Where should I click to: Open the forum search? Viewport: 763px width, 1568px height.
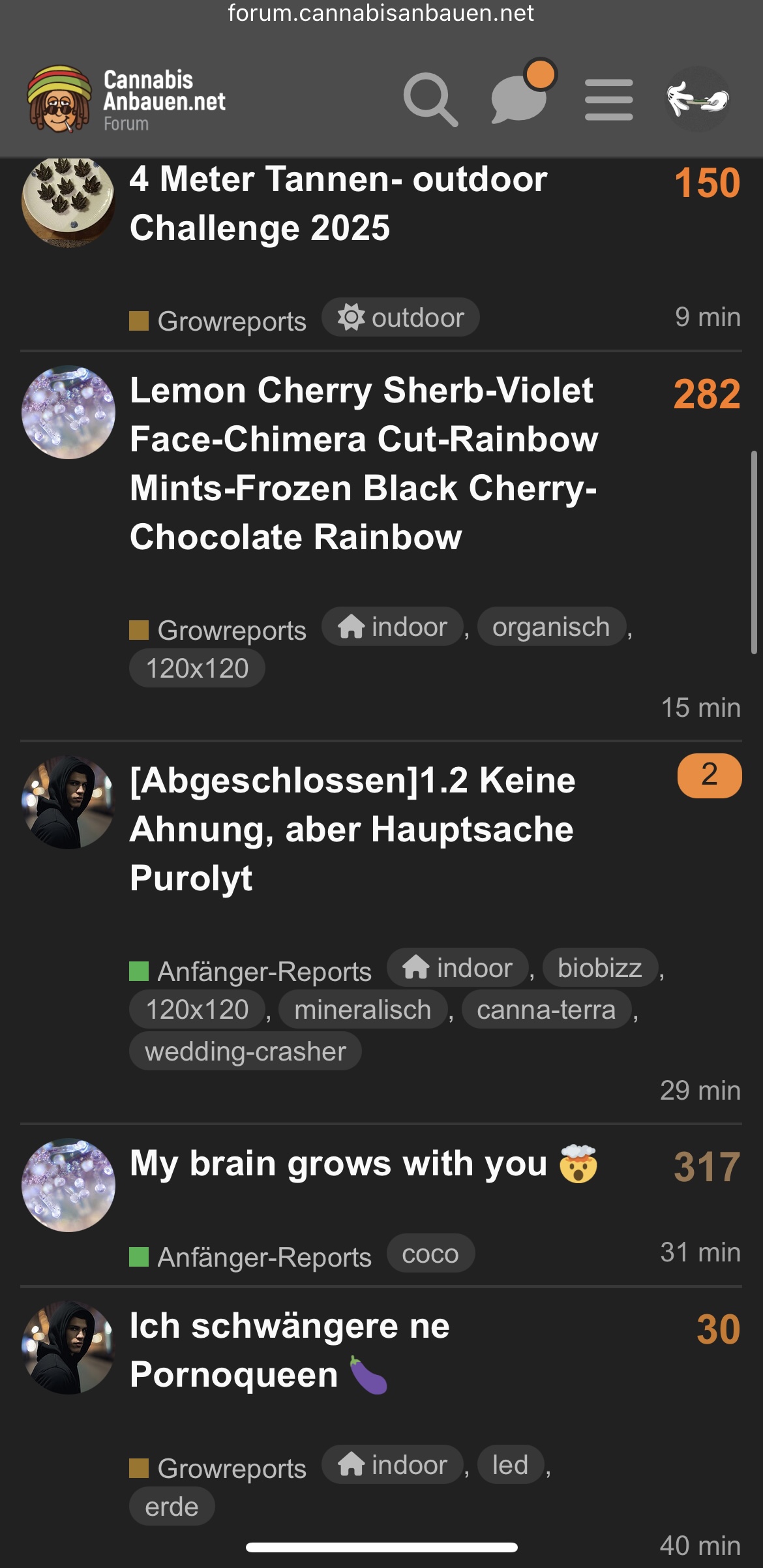[x=430, y=100]
